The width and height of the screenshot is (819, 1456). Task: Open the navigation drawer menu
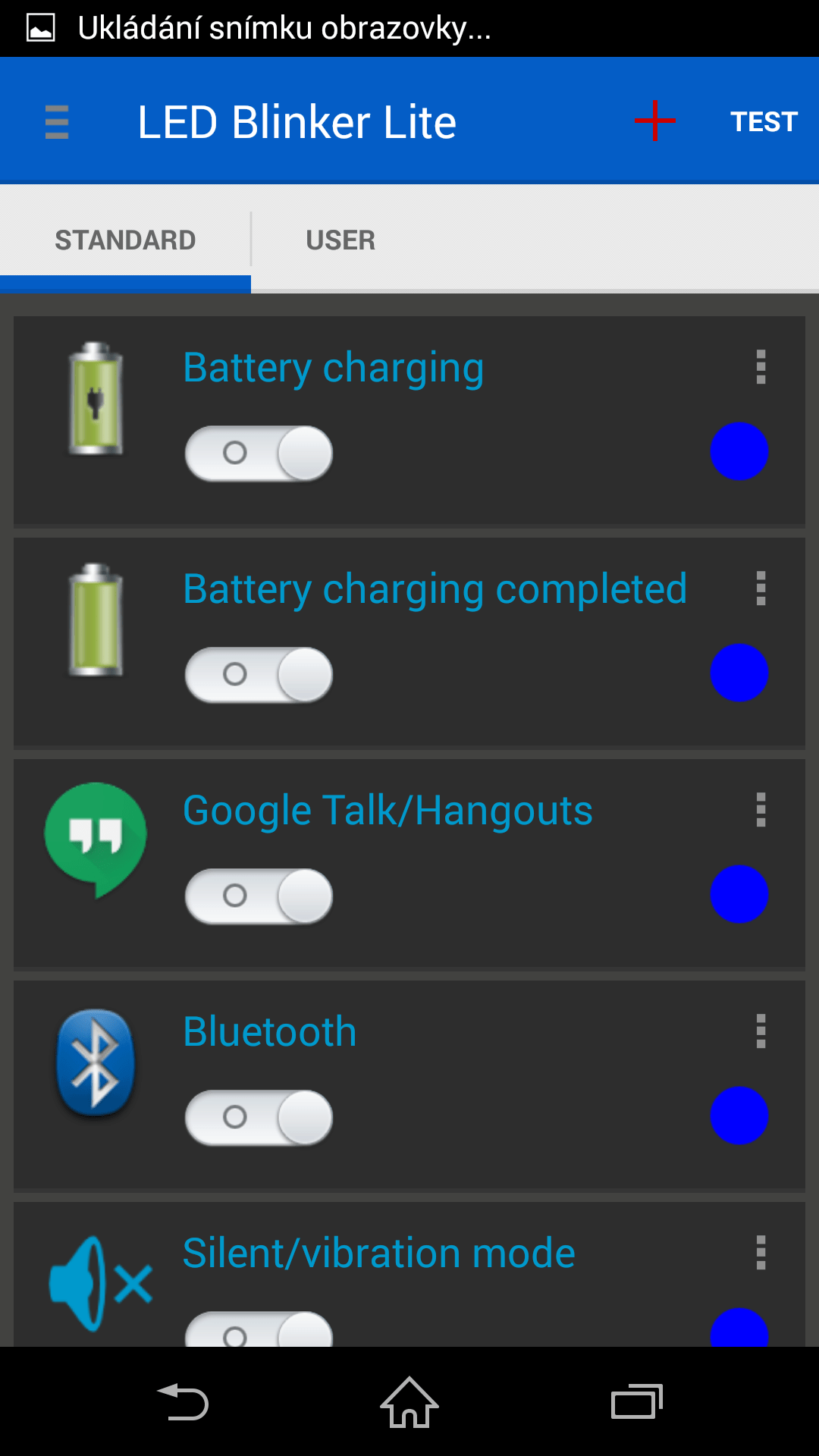click(x=57, y=122)
